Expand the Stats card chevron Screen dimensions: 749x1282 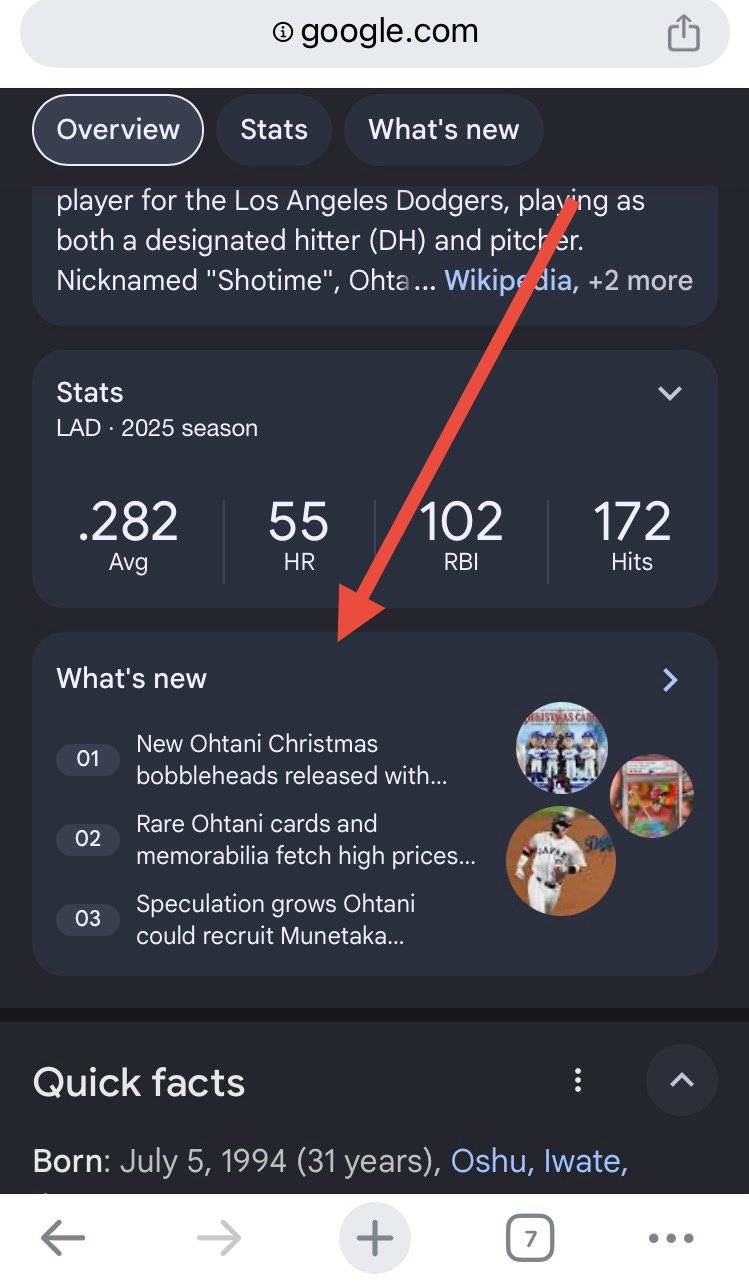point(669,393)
